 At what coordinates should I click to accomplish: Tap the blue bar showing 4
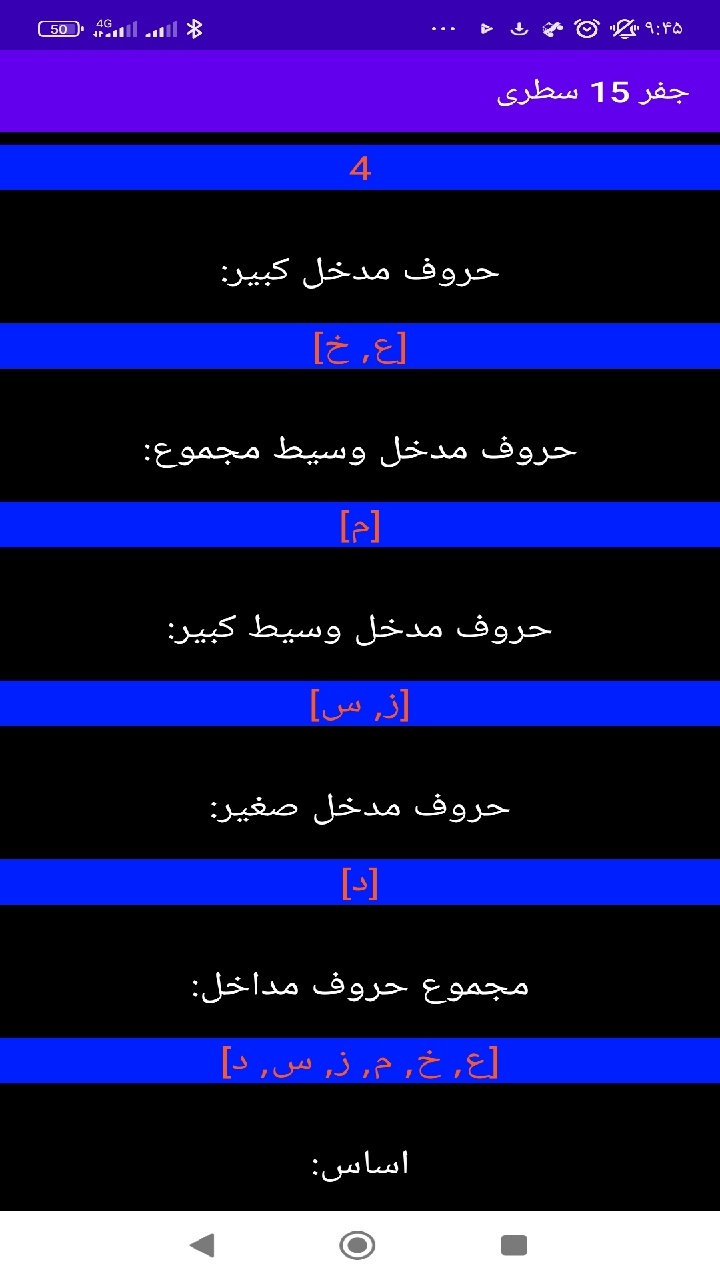(x=360, y=167)
